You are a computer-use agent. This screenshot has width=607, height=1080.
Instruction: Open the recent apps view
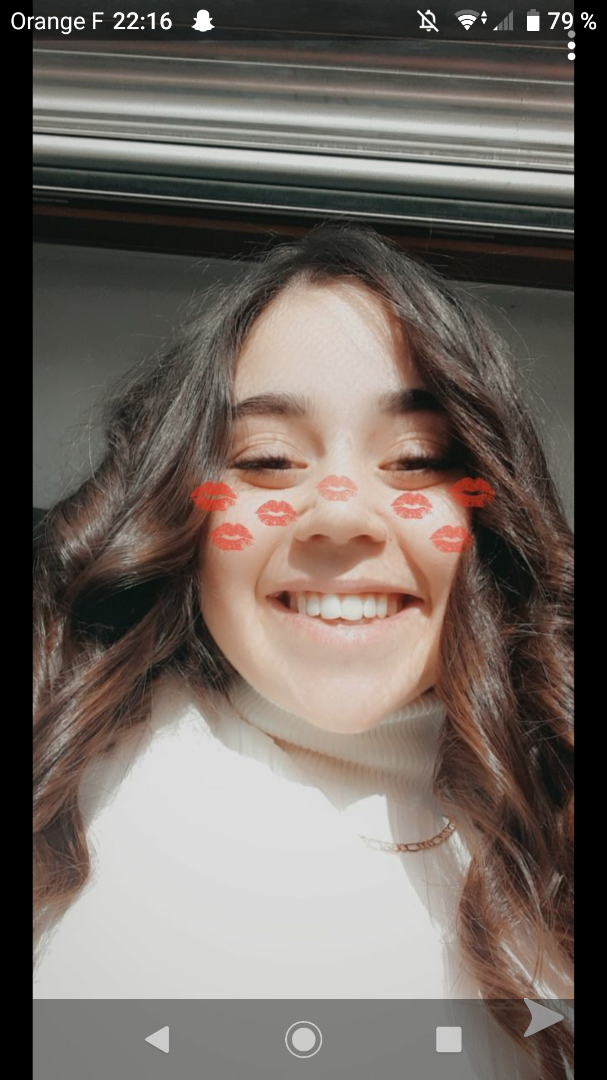coord(448,1040)
